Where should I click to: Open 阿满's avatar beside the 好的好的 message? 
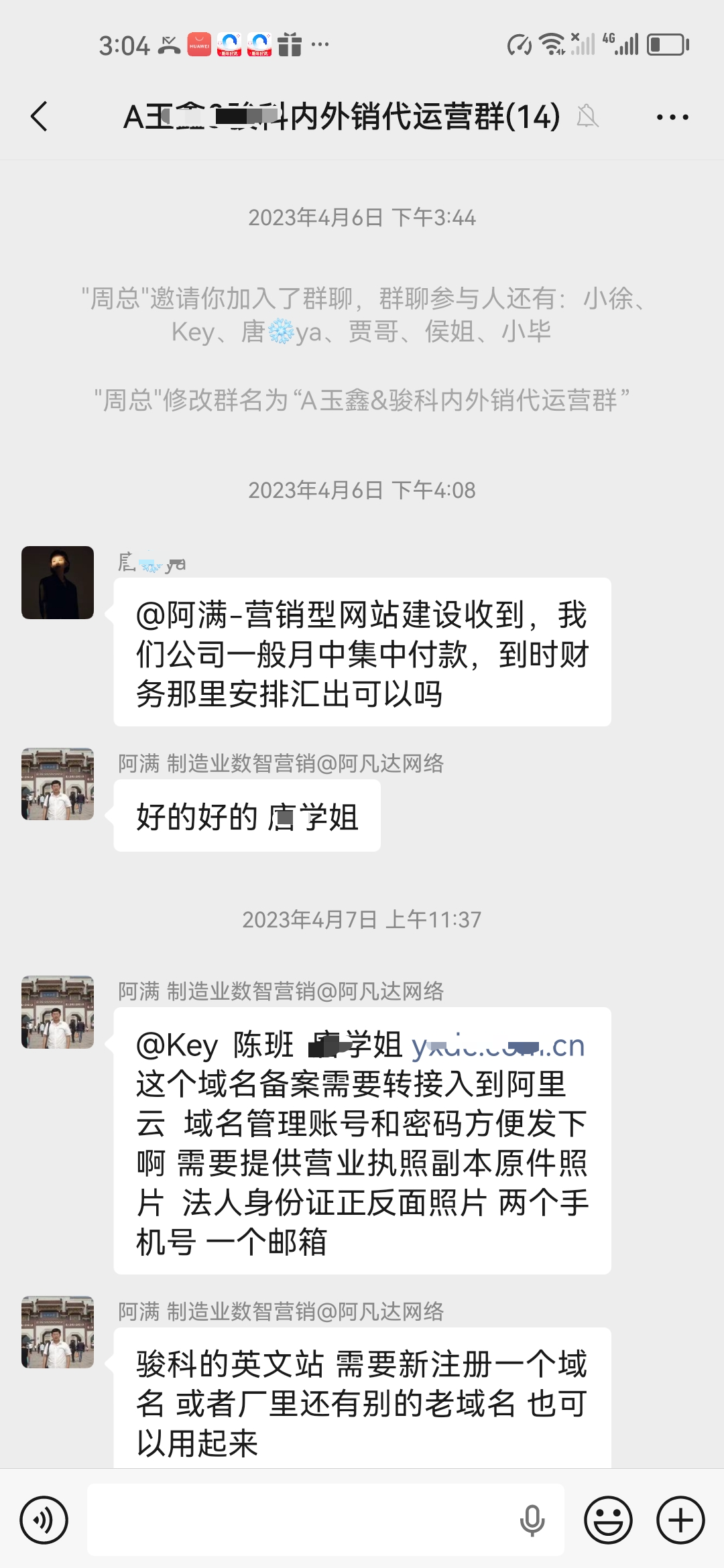[58, 784]
